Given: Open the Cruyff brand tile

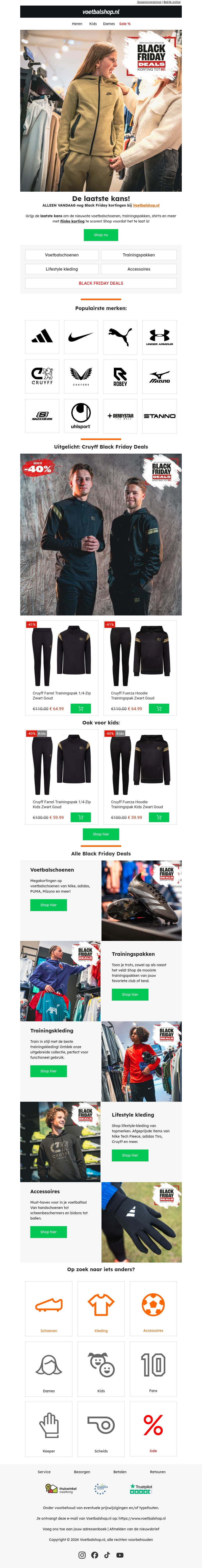Looking at the screenshot, I should click(x=42, y=376).
